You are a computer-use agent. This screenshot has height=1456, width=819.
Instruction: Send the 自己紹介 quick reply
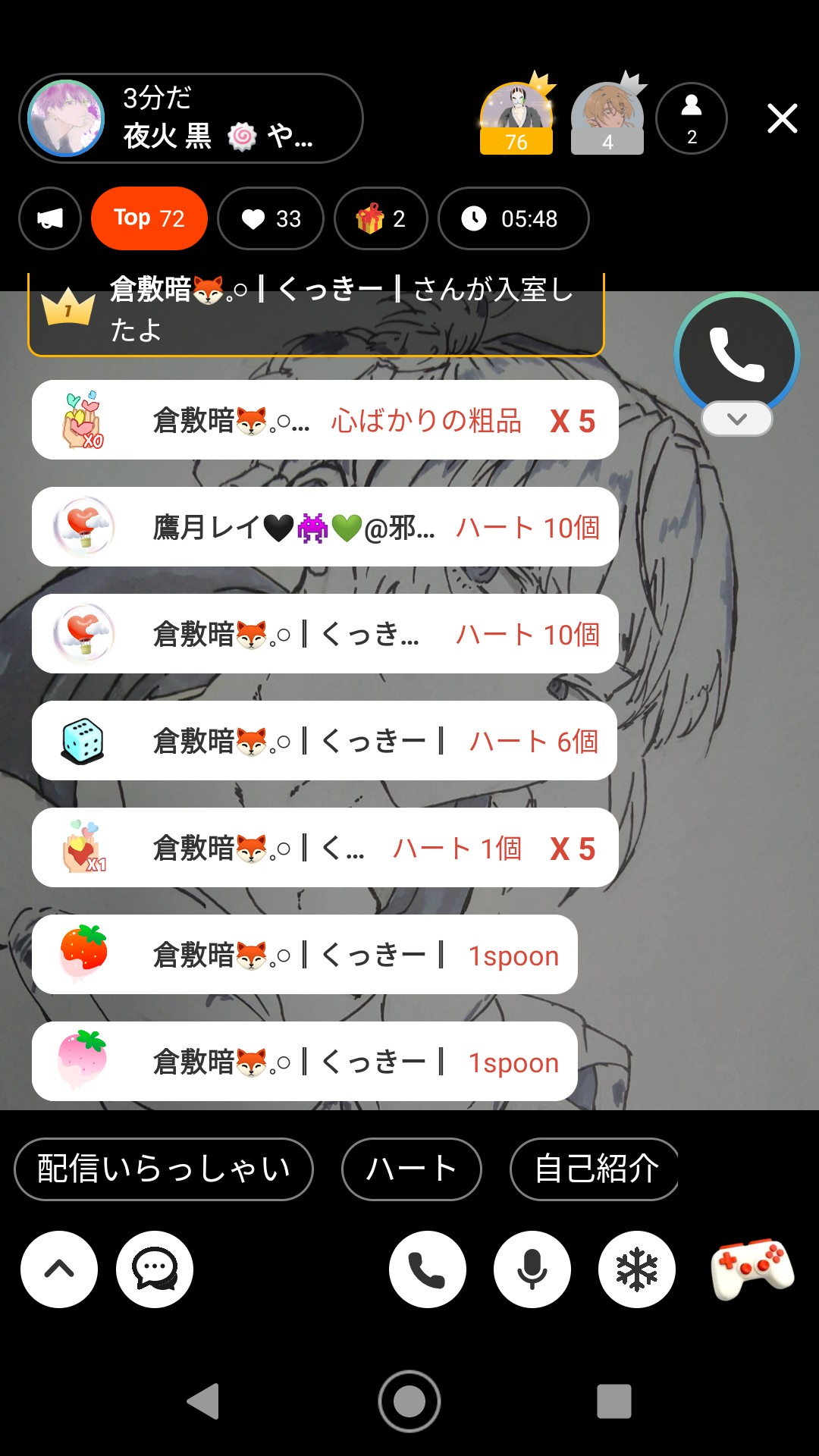[x=595, y=1169]
